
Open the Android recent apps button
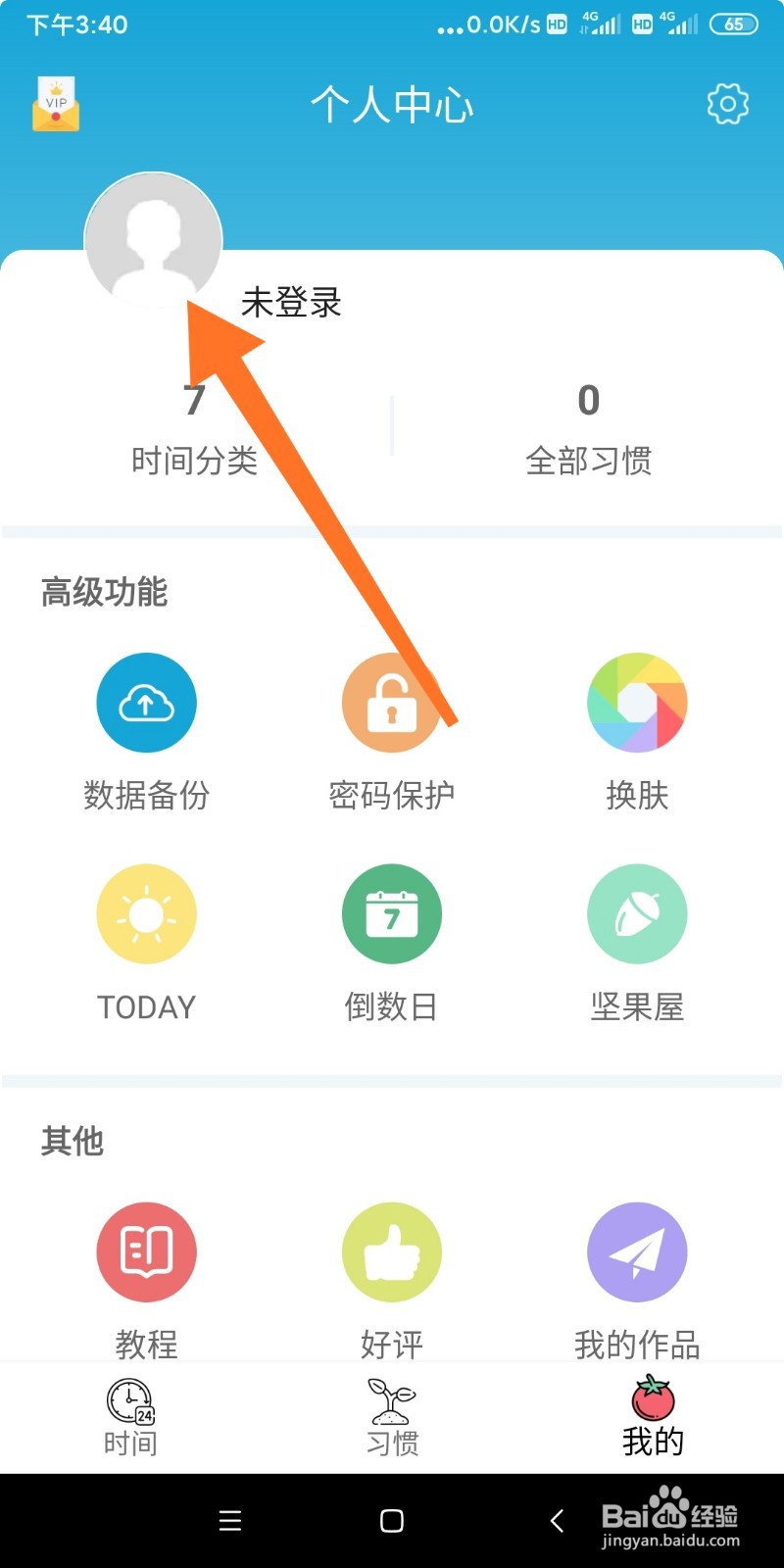pos(229,1520)
